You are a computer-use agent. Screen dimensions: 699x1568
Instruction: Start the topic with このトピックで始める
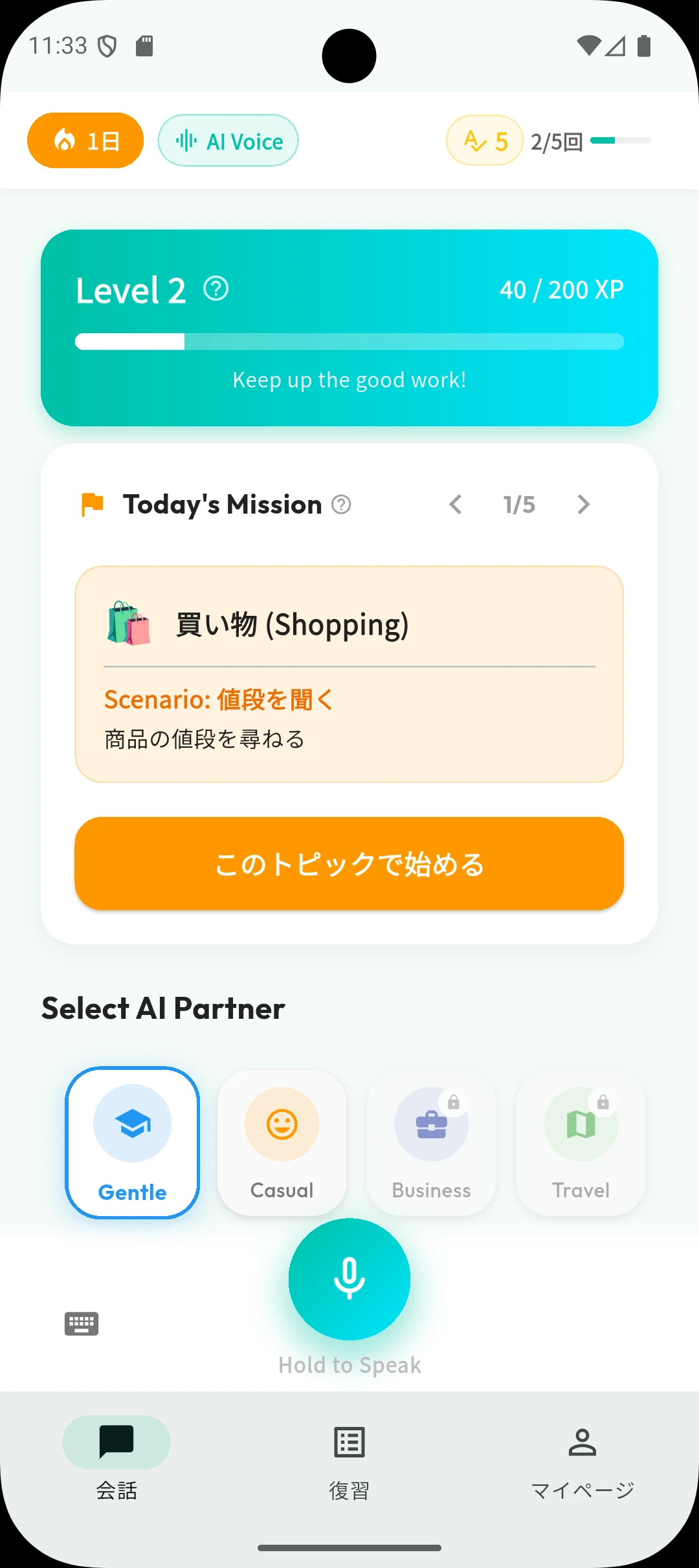pyautogui.click(x=349, y=863)
